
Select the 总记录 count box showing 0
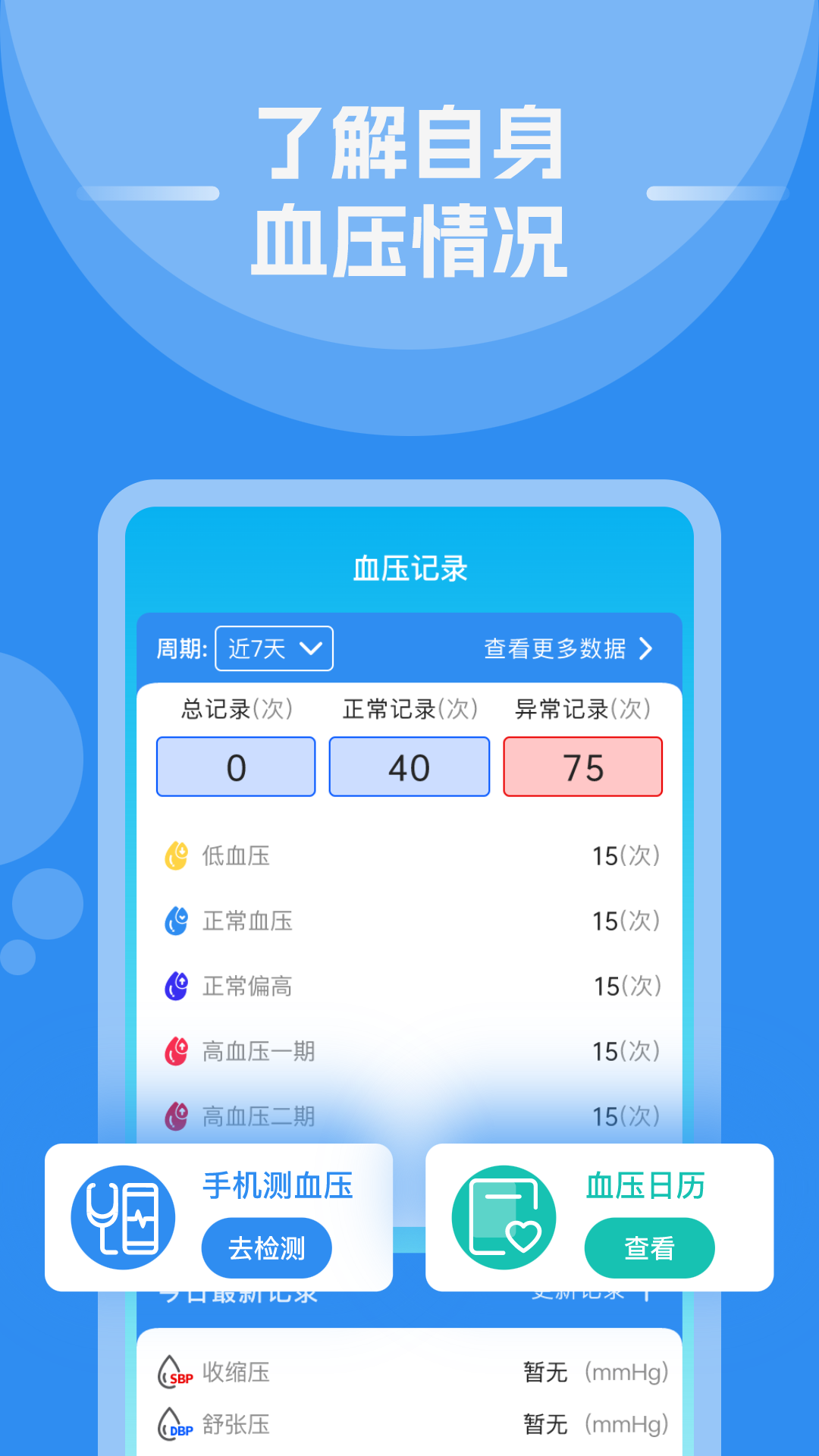235,767
